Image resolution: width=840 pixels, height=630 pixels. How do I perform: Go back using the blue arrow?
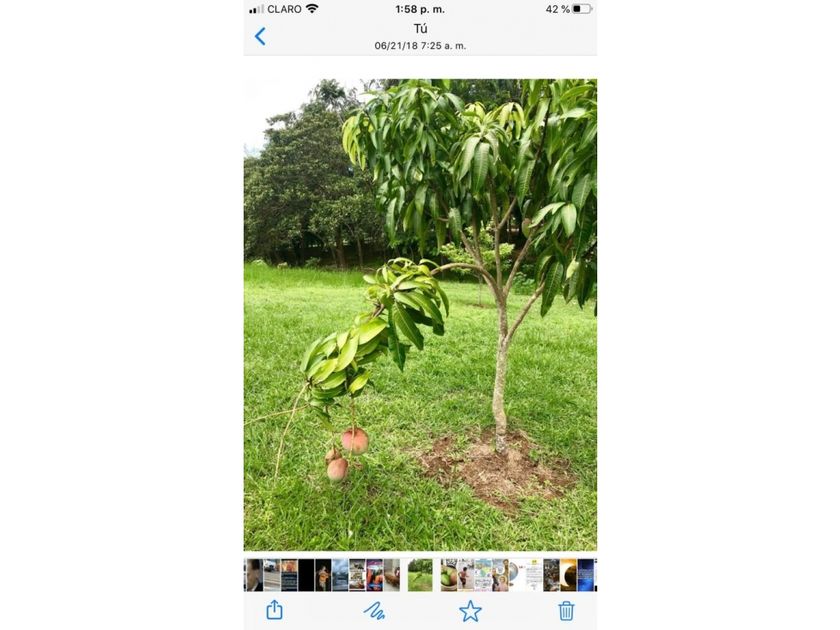point(260,36)
